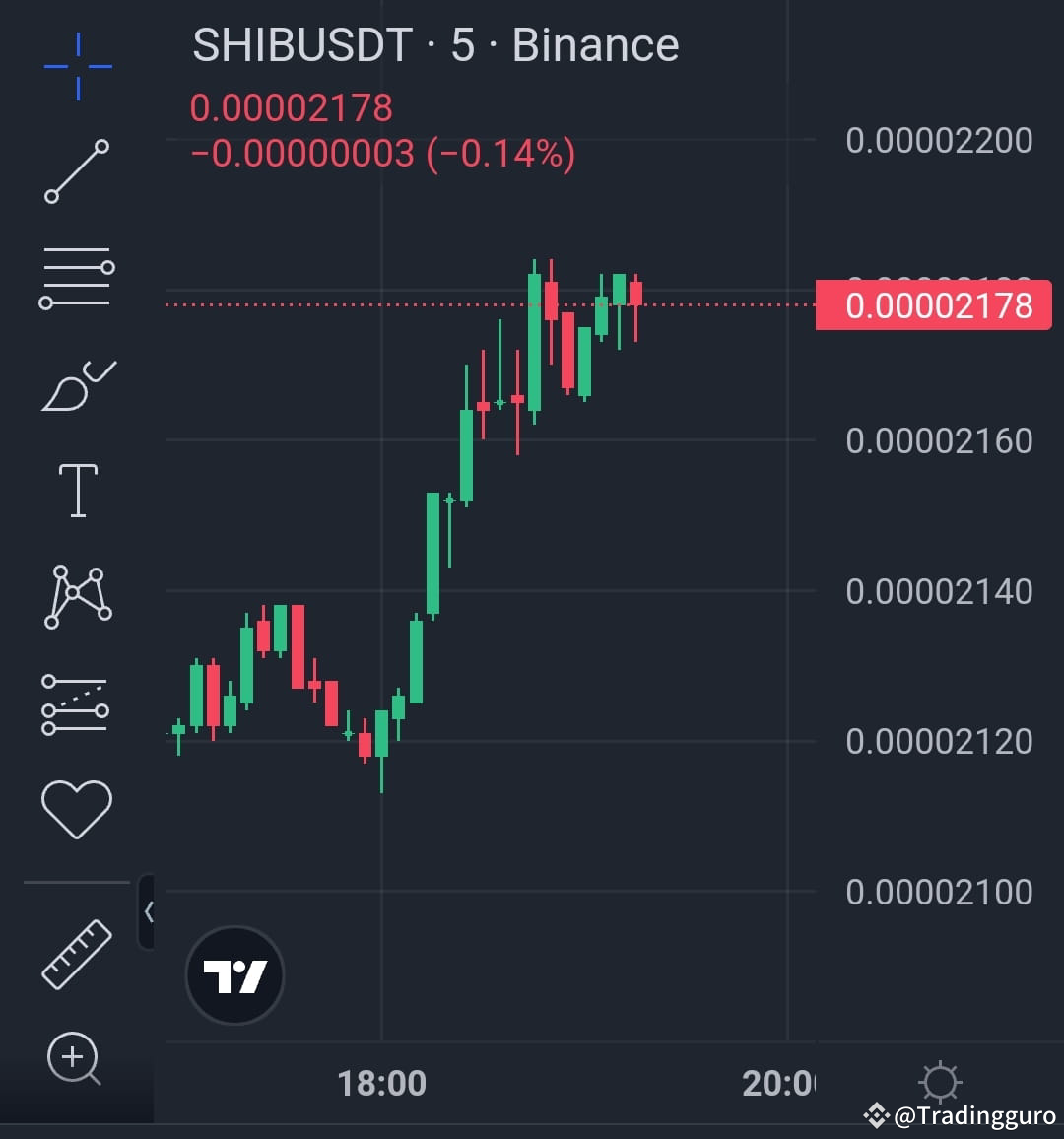The width and height of the screenshot is (1064, 1139).
Task: Click the 18:00 time axis label
Action: [383, 1082]
